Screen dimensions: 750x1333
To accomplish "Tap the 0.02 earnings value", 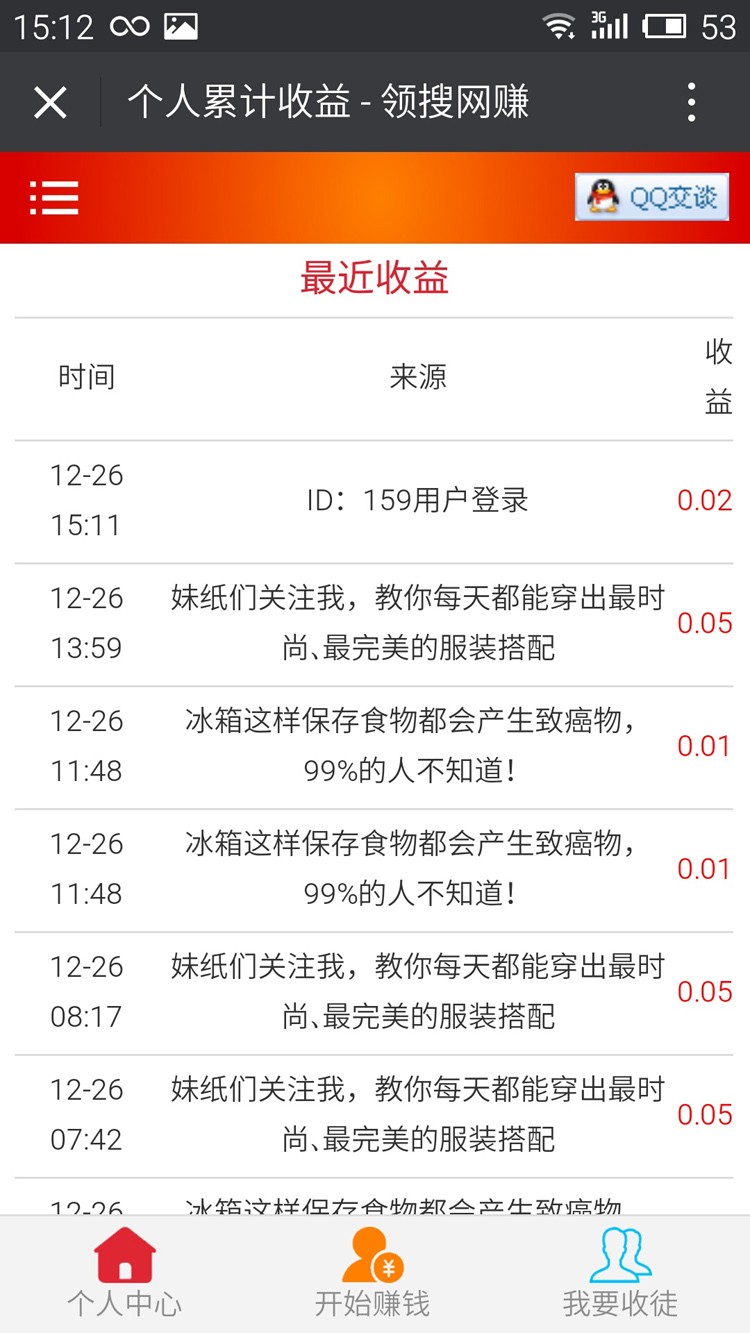I will click(705, 500).
